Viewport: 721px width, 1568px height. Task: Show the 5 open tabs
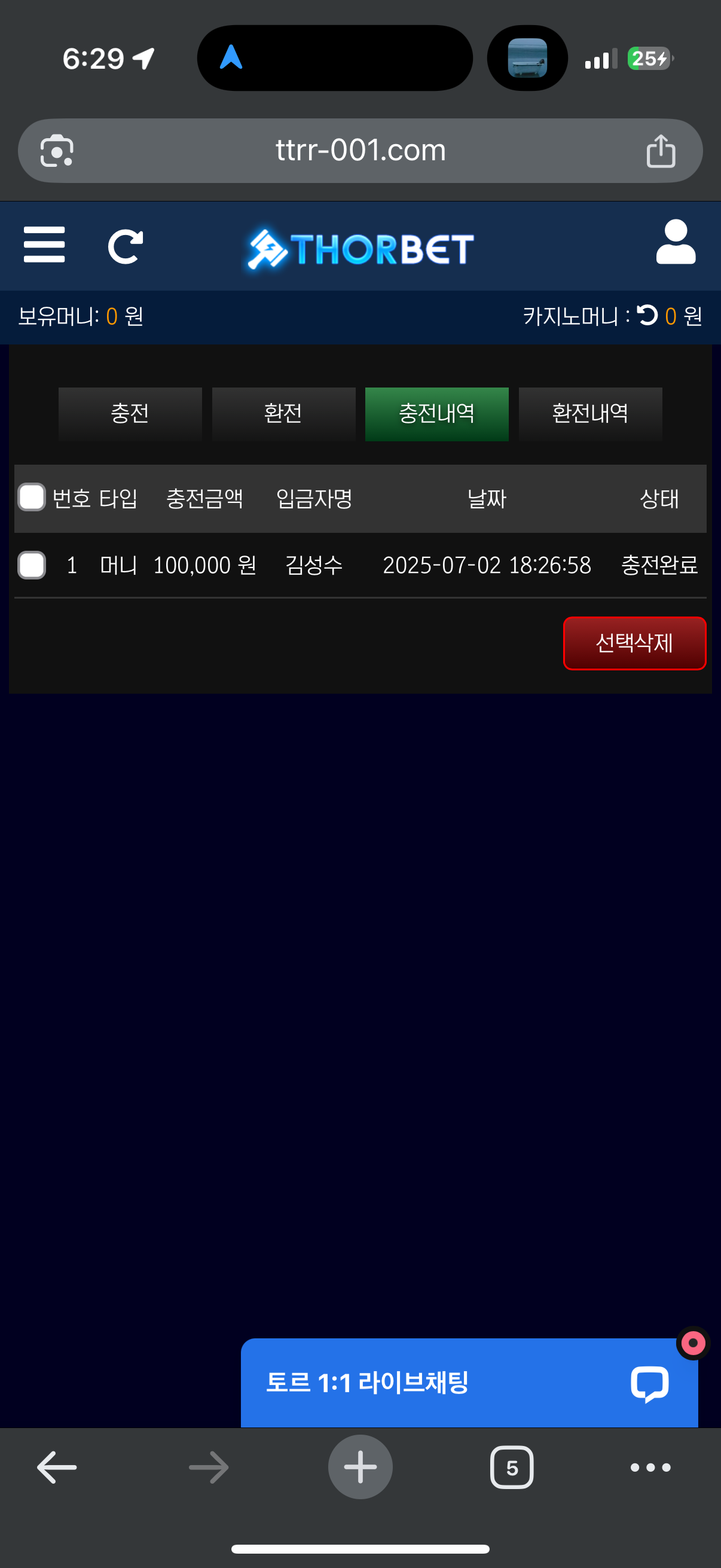click(x=512, y=1468)
